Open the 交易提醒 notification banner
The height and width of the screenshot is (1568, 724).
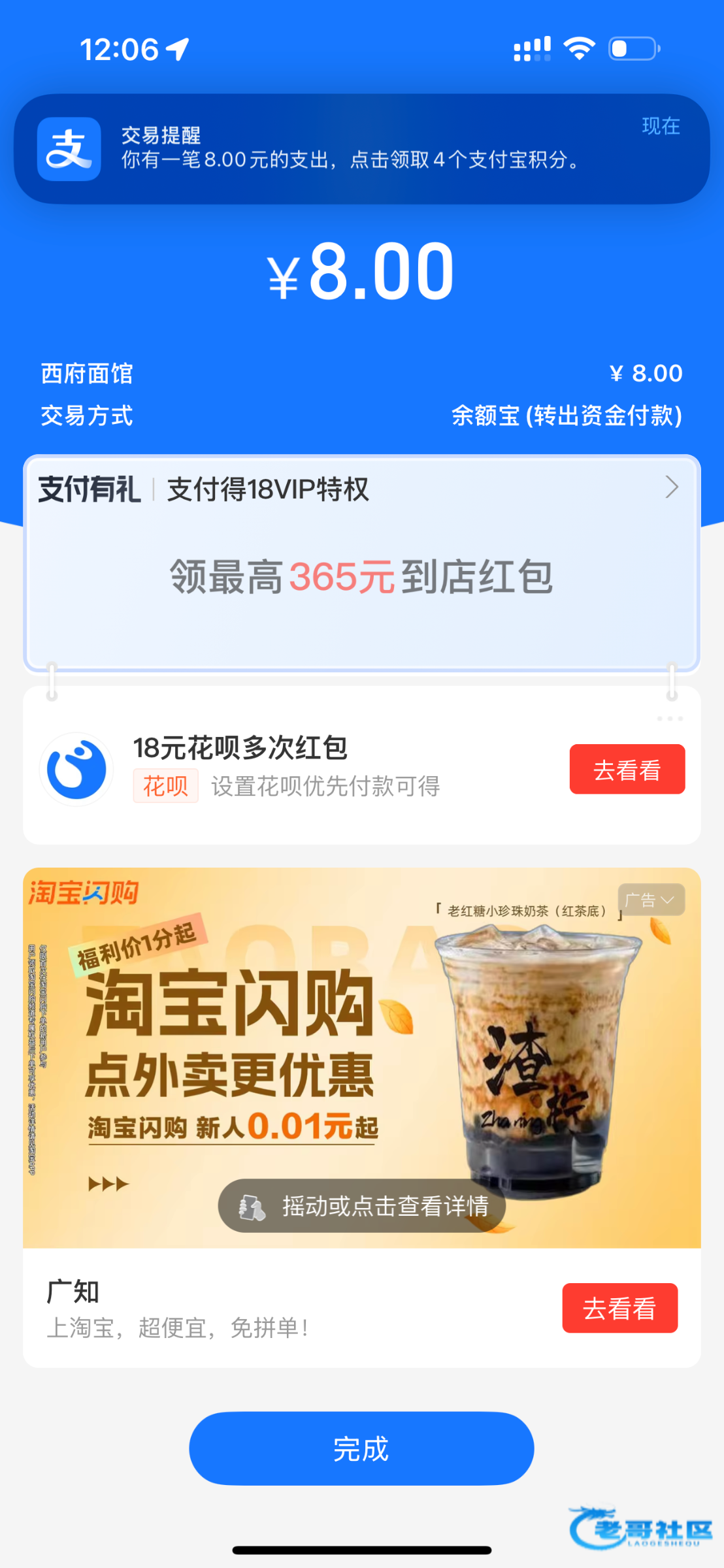(361, 149)
